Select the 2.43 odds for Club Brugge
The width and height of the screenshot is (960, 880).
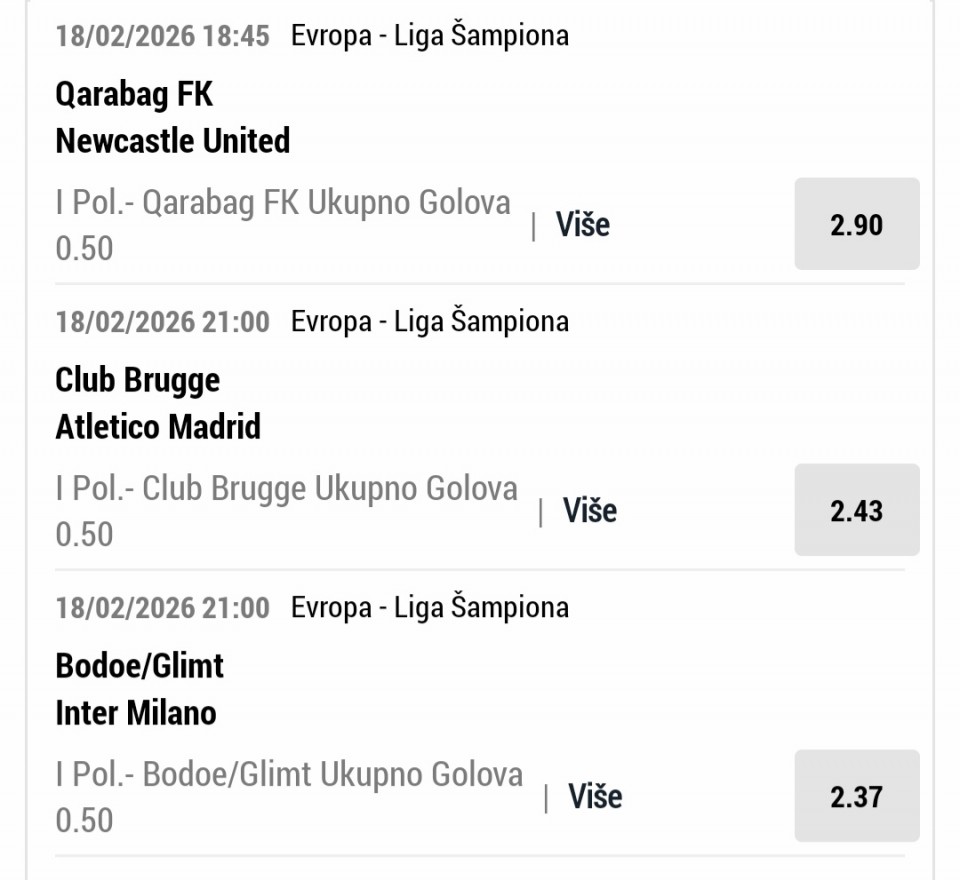click(856, 510)
